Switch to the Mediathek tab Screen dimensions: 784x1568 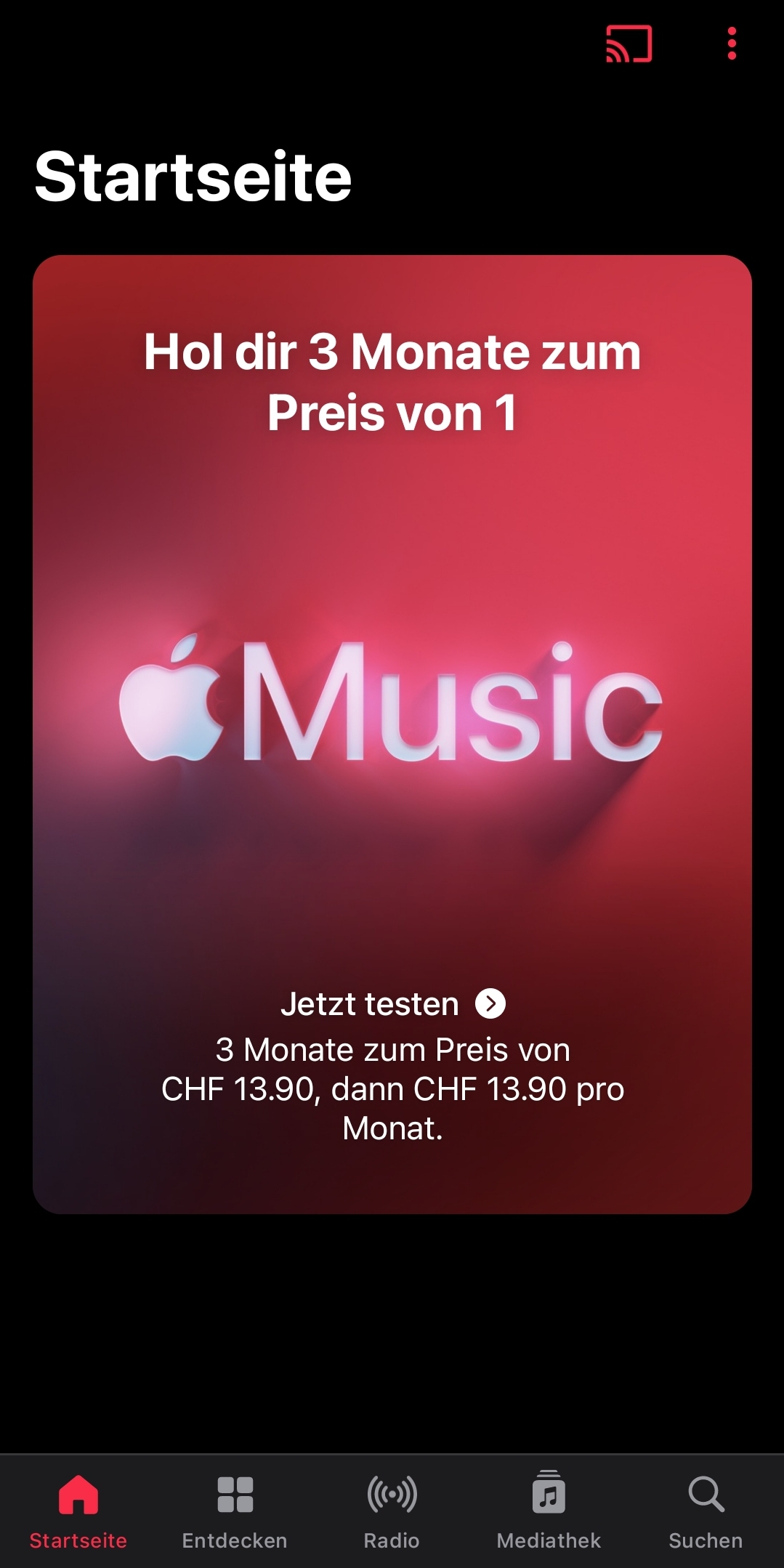[549, 1510]
